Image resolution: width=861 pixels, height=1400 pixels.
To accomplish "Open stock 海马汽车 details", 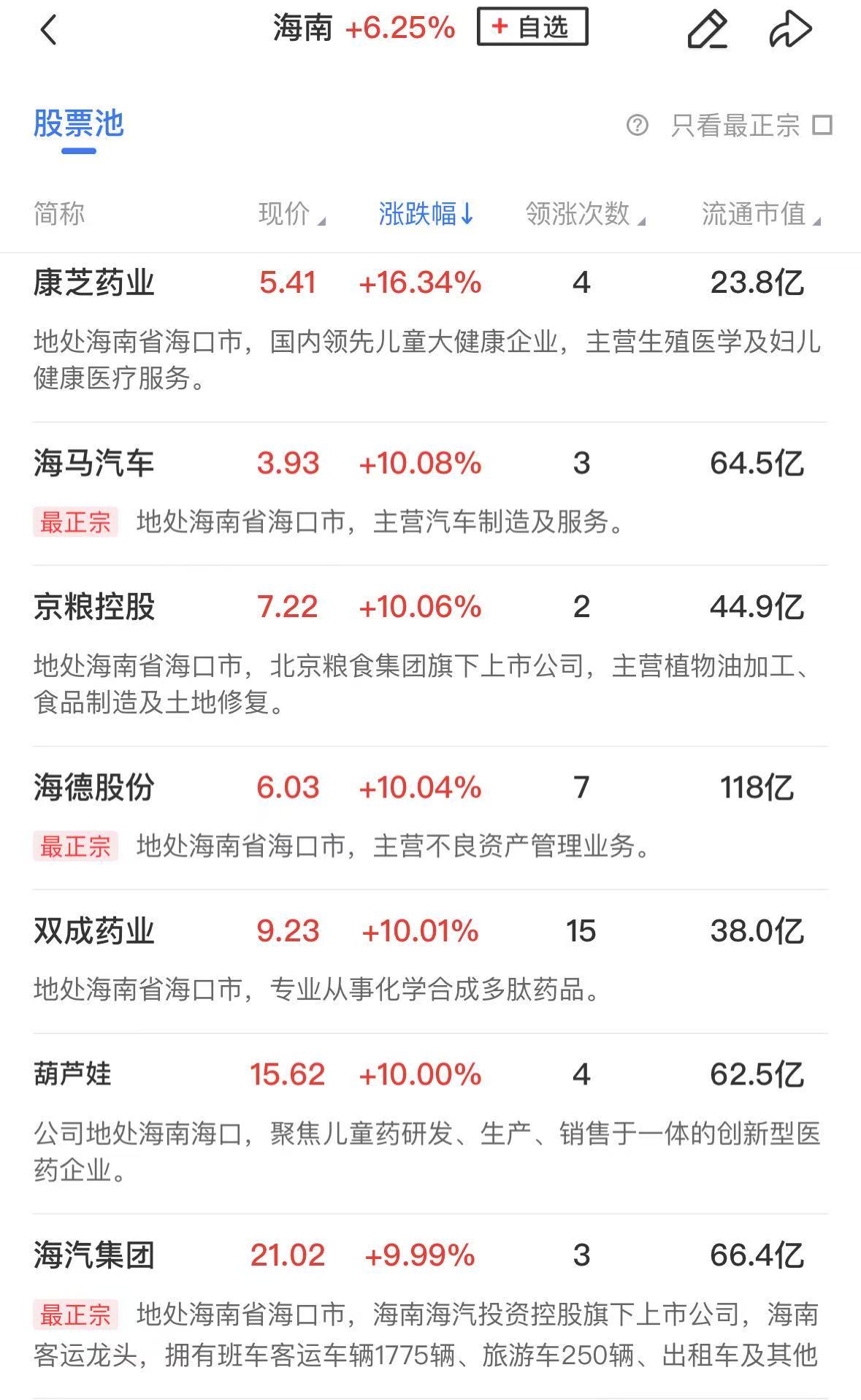I will tap(94, 463).
